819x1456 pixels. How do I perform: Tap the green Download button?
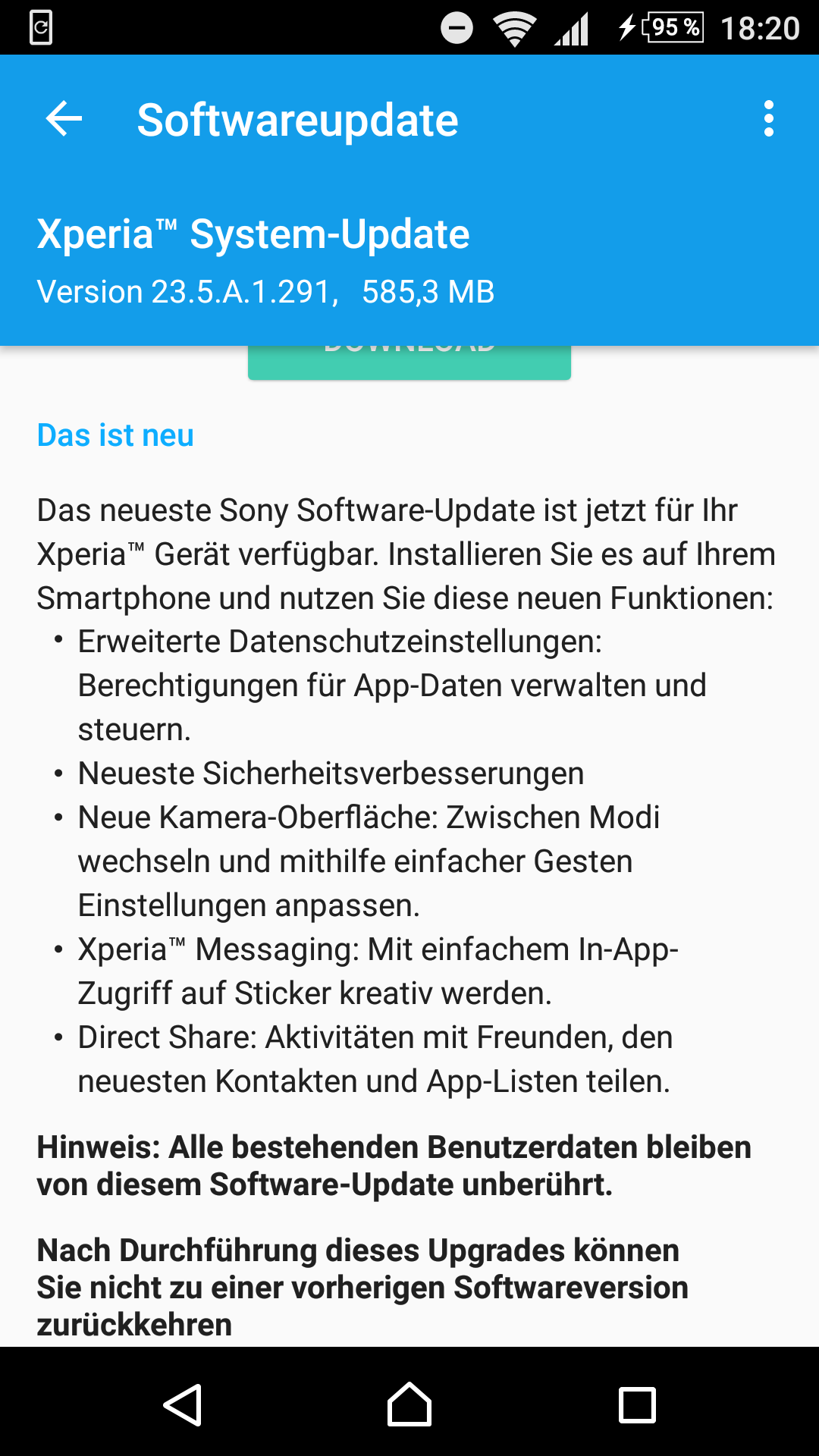[409, 363]
